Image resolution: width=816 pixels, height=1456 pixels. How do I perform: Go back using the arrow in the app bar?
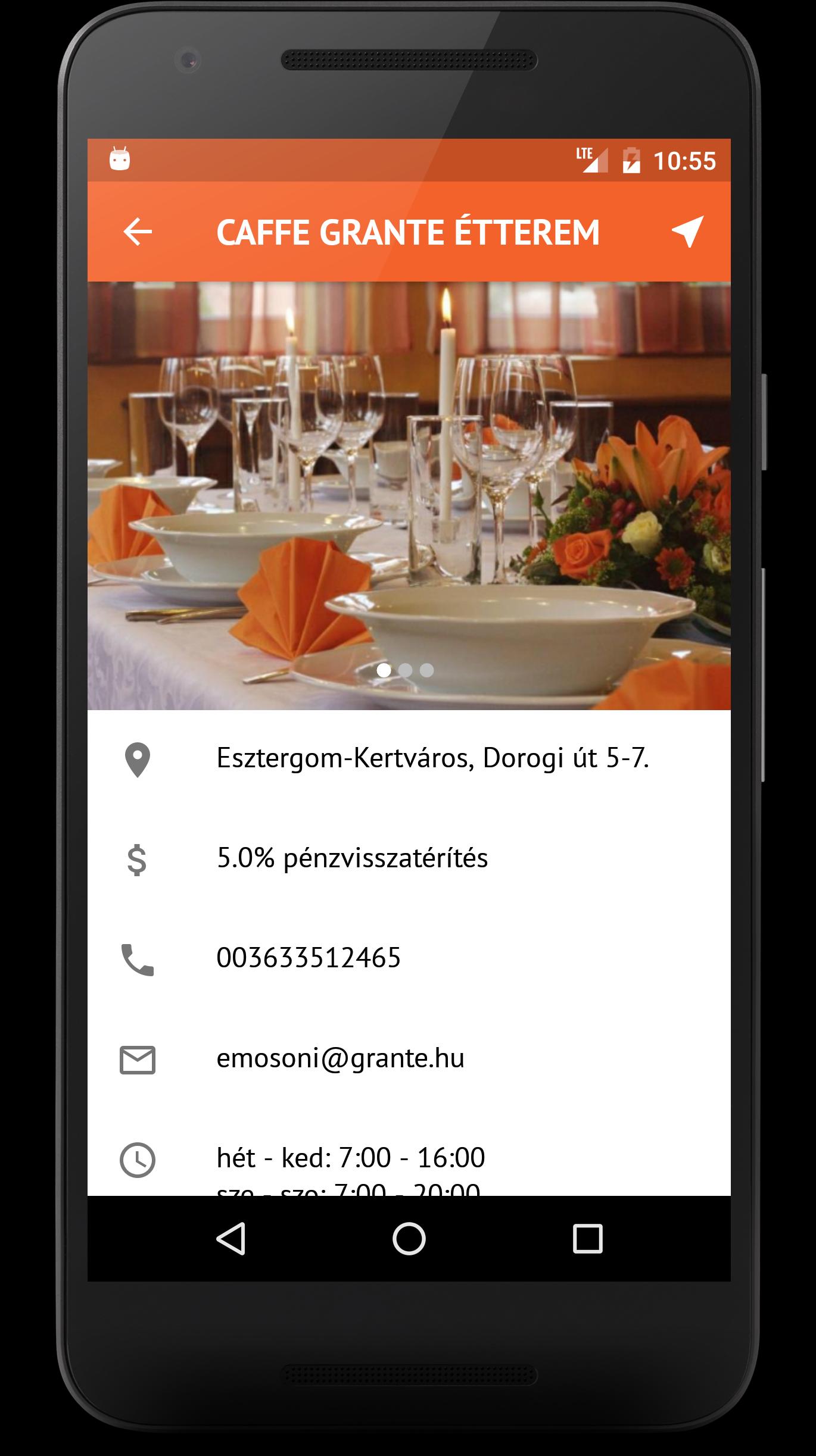pos(138,232)
